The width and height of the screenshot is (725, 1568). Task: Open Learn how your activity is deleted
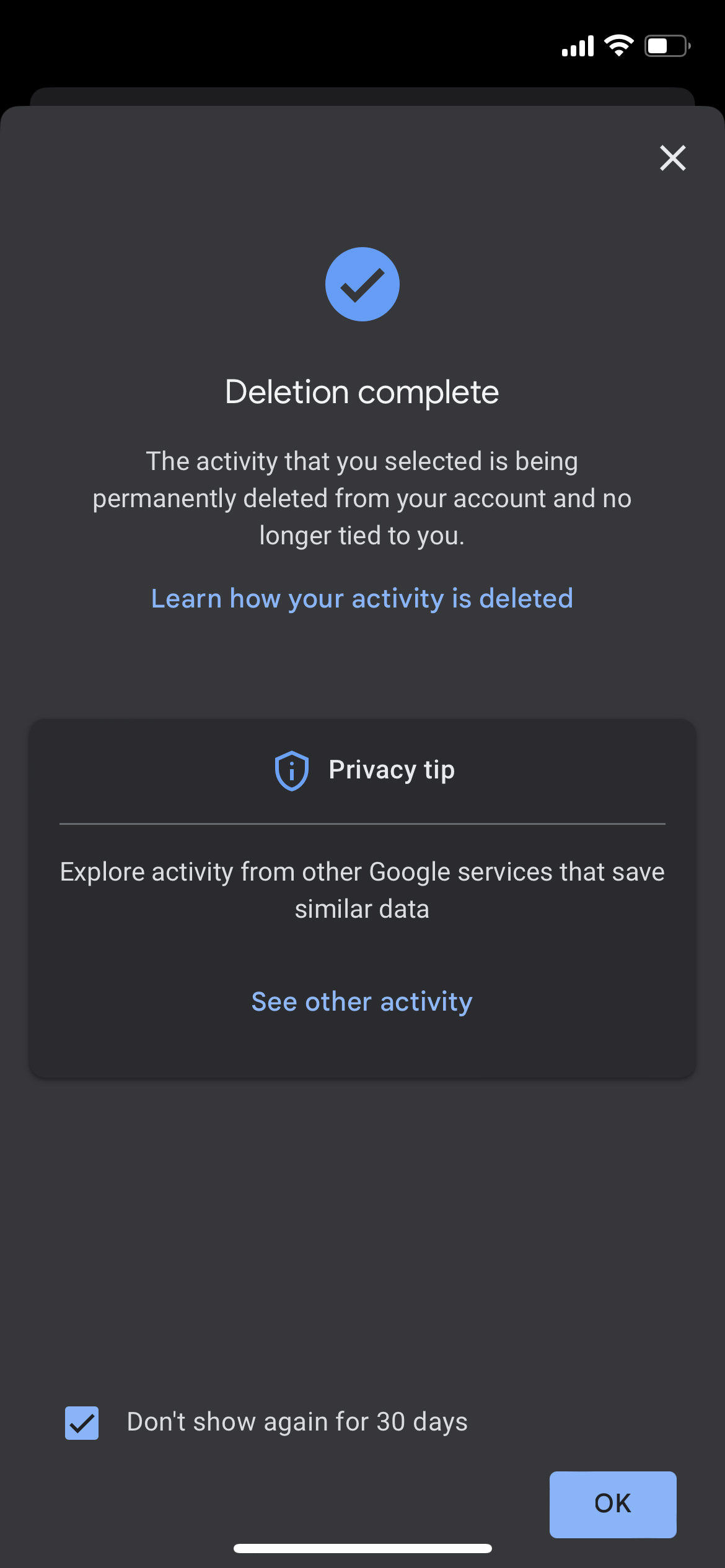362,598
